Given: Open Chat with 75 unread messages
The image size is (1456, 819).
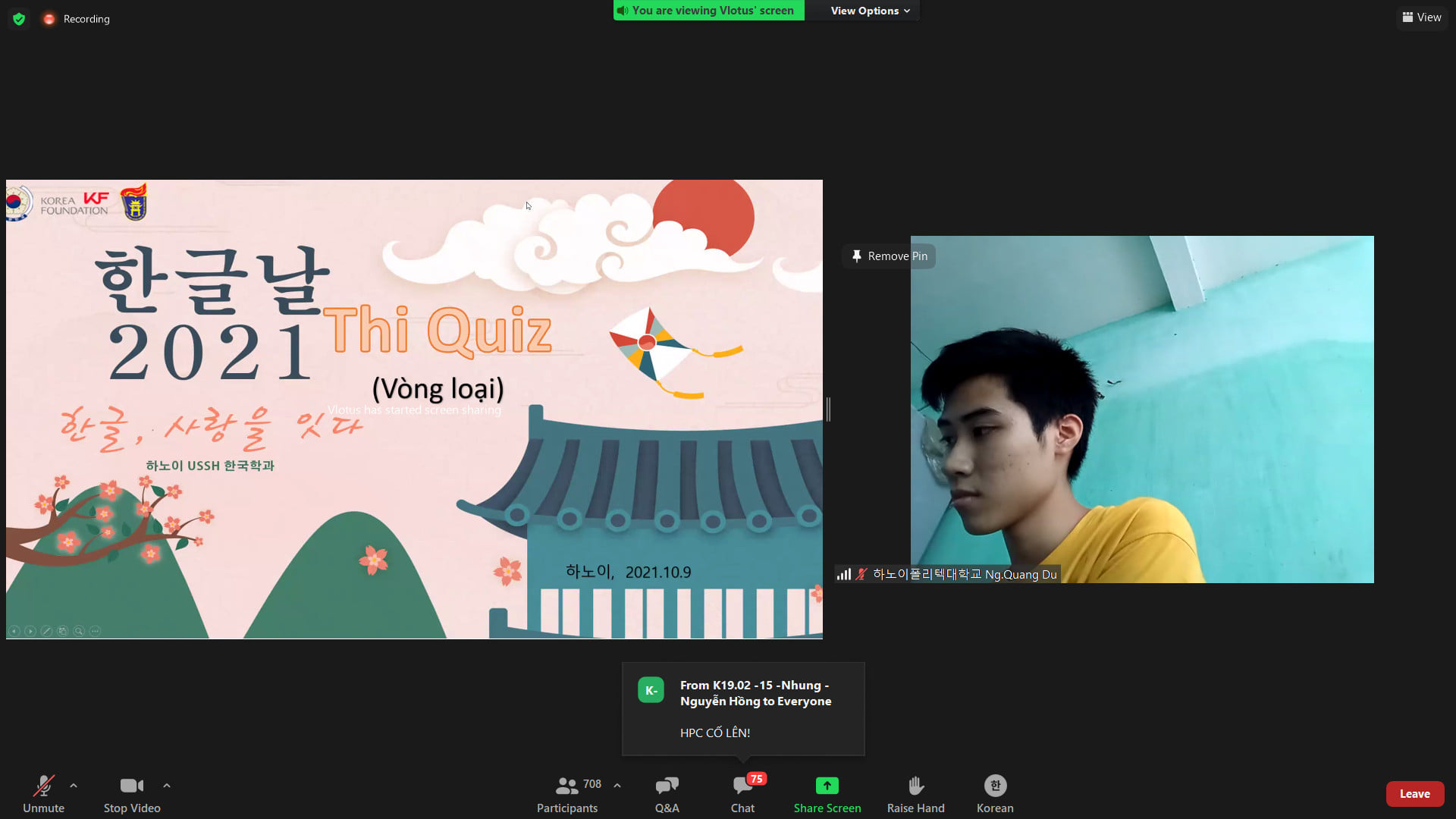Looking at the screenshot, I should [742, 793].
